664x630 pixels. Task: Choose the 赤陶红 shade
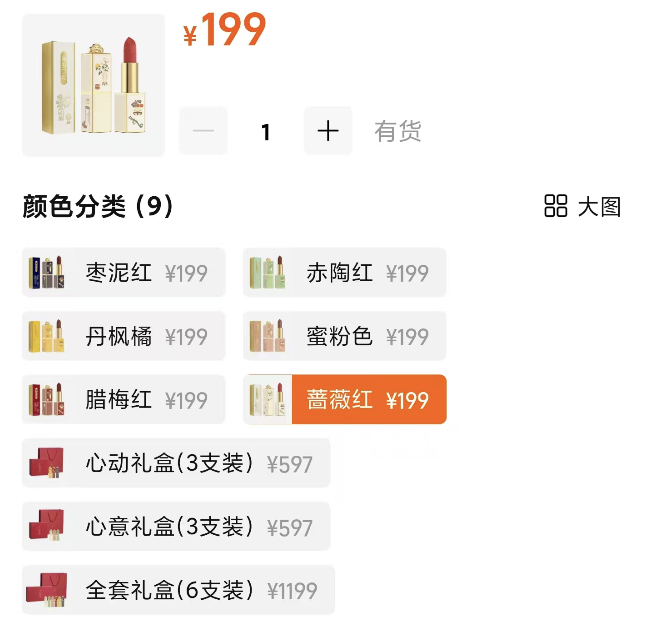[344, 273]
